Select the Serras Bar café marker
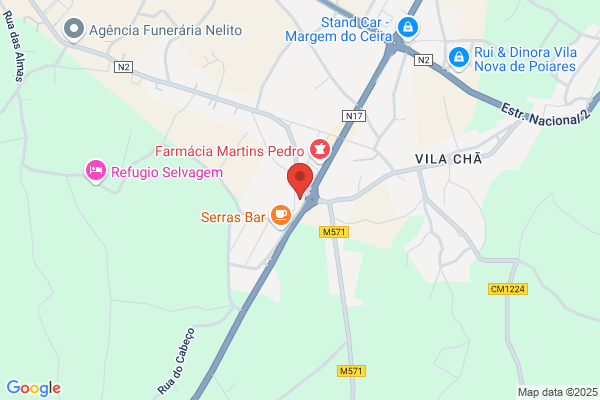The height and width of the screenshot is (400, 600). tap(281, 216)
